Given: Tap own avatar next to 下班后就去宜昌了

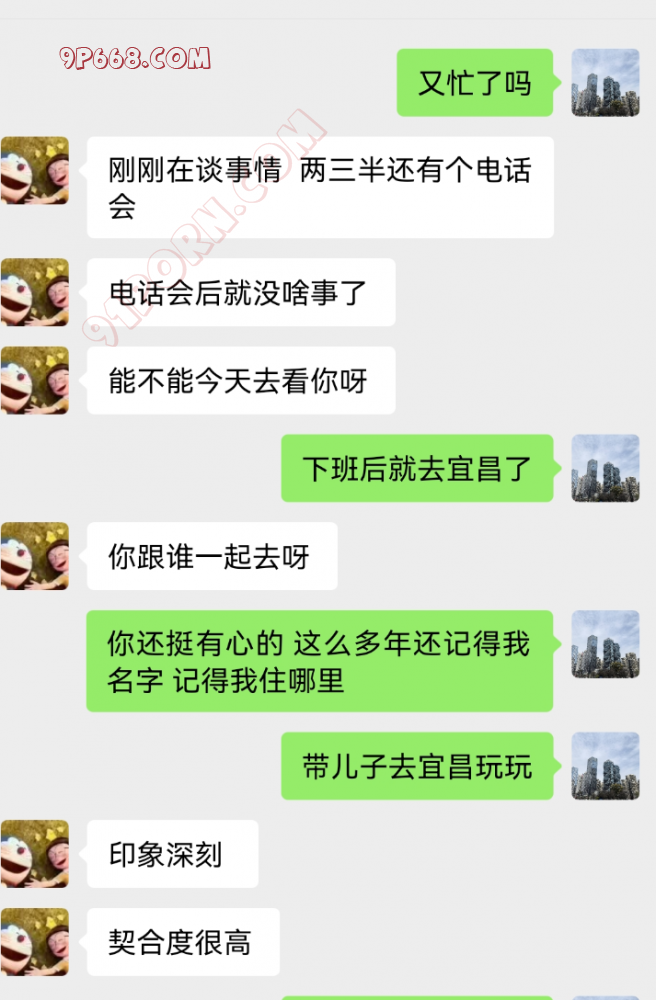Looking at the screenshot, I should (x=605, y=468).
